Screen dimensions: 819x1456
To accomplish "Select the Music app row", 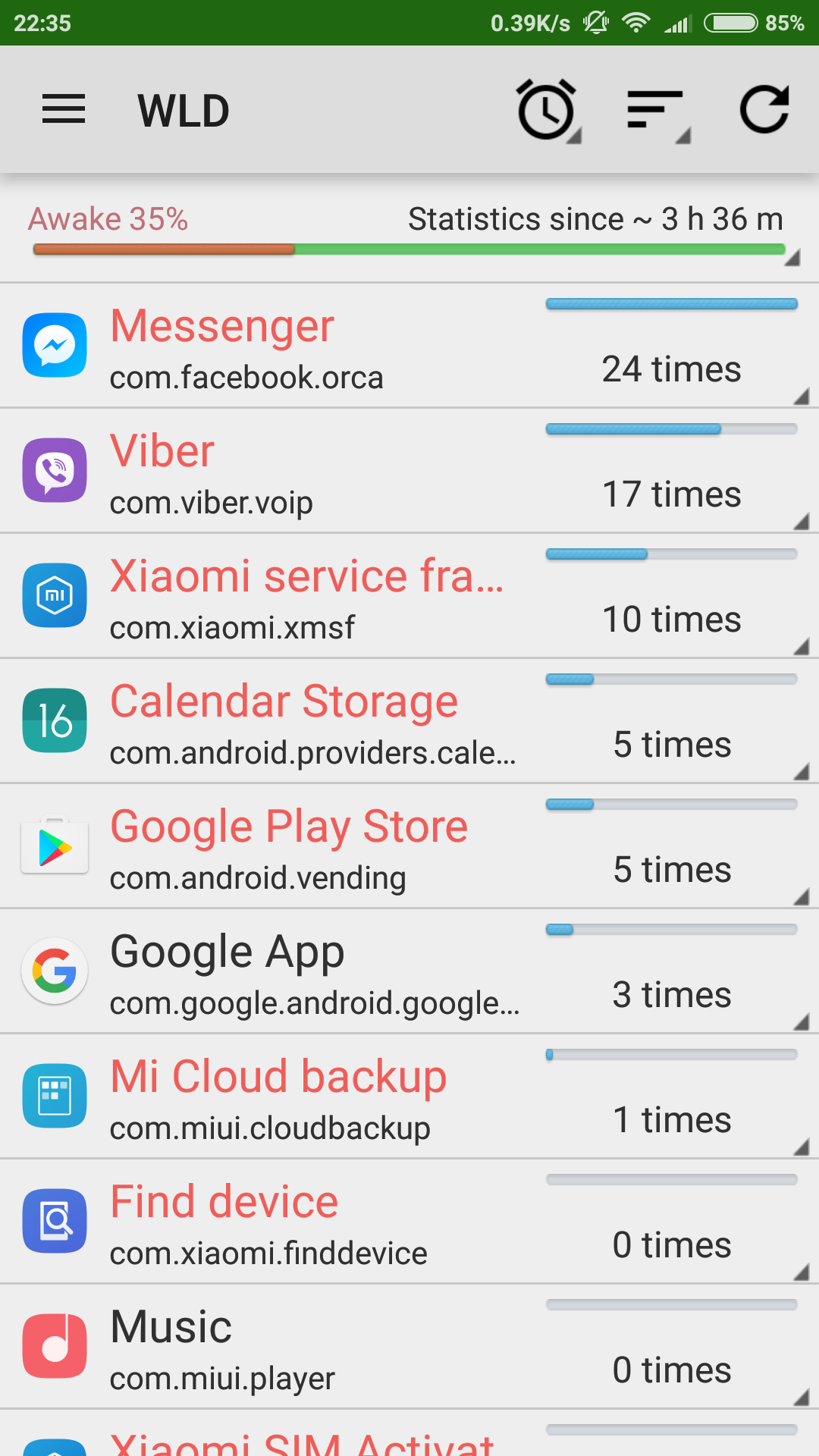I will click(x=409, y=1347).
